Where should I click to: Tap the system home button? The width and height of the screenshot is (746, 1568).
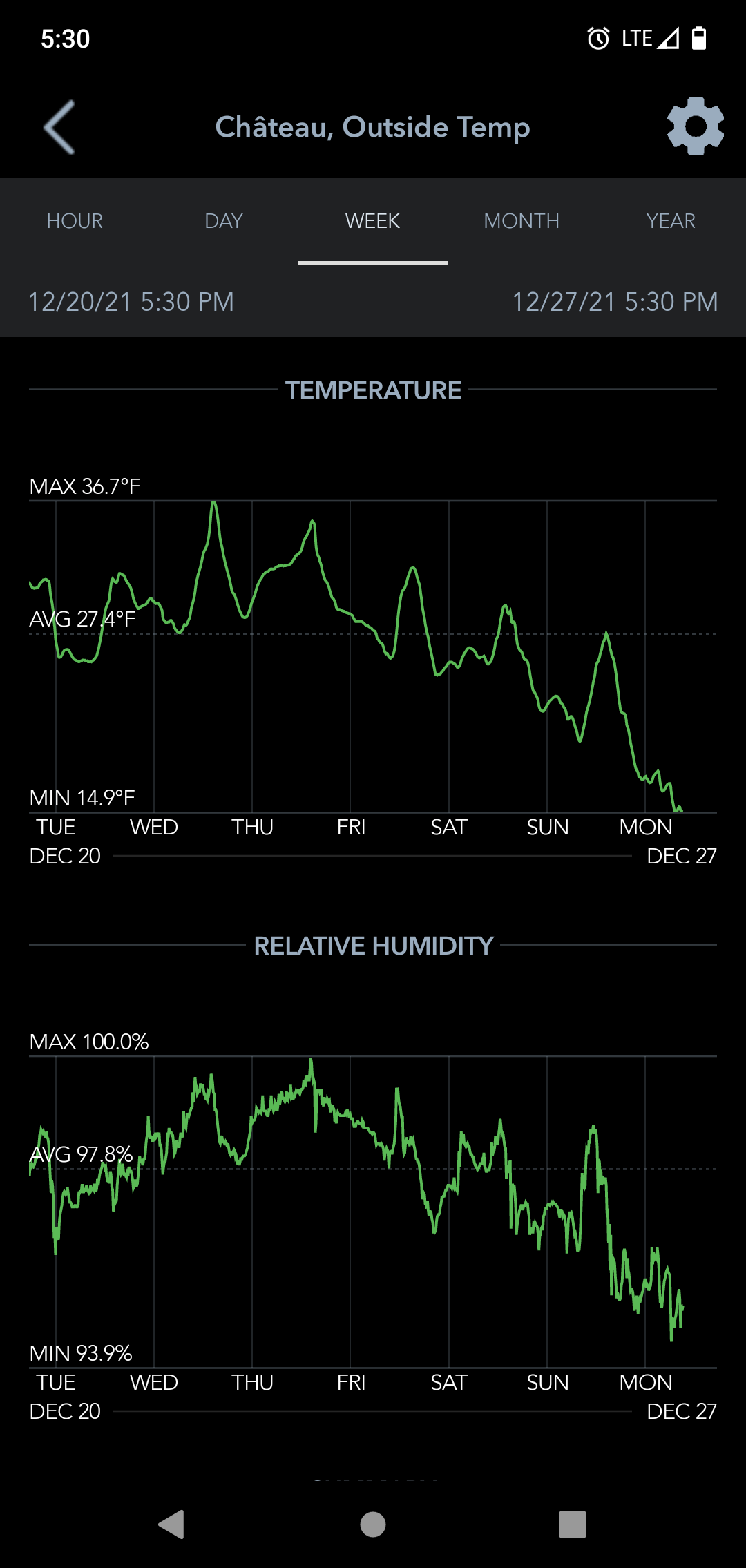coord(373,1524)
